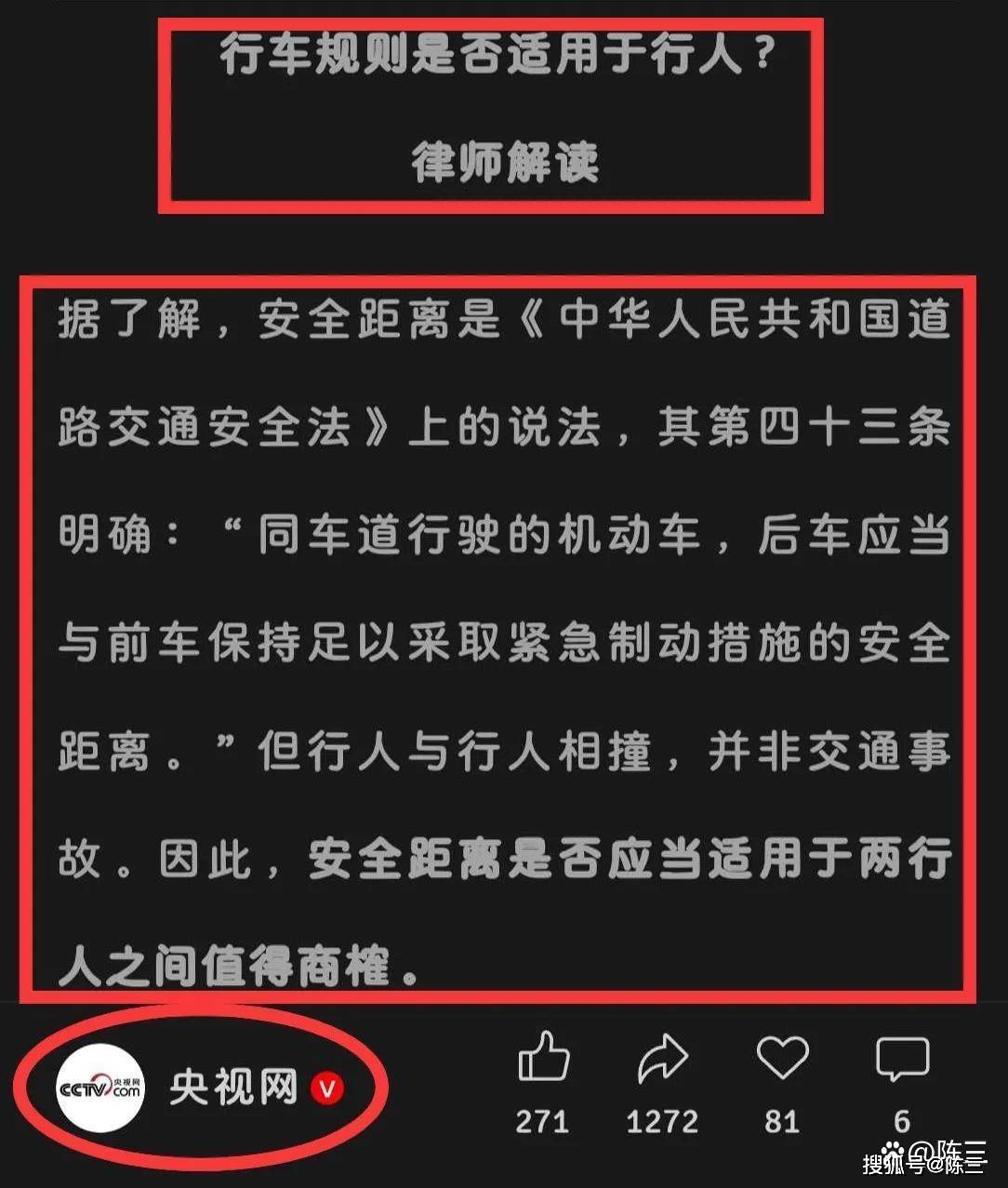
Task: Open the 央视网 account profile avatar
Action: point(99,1088)
